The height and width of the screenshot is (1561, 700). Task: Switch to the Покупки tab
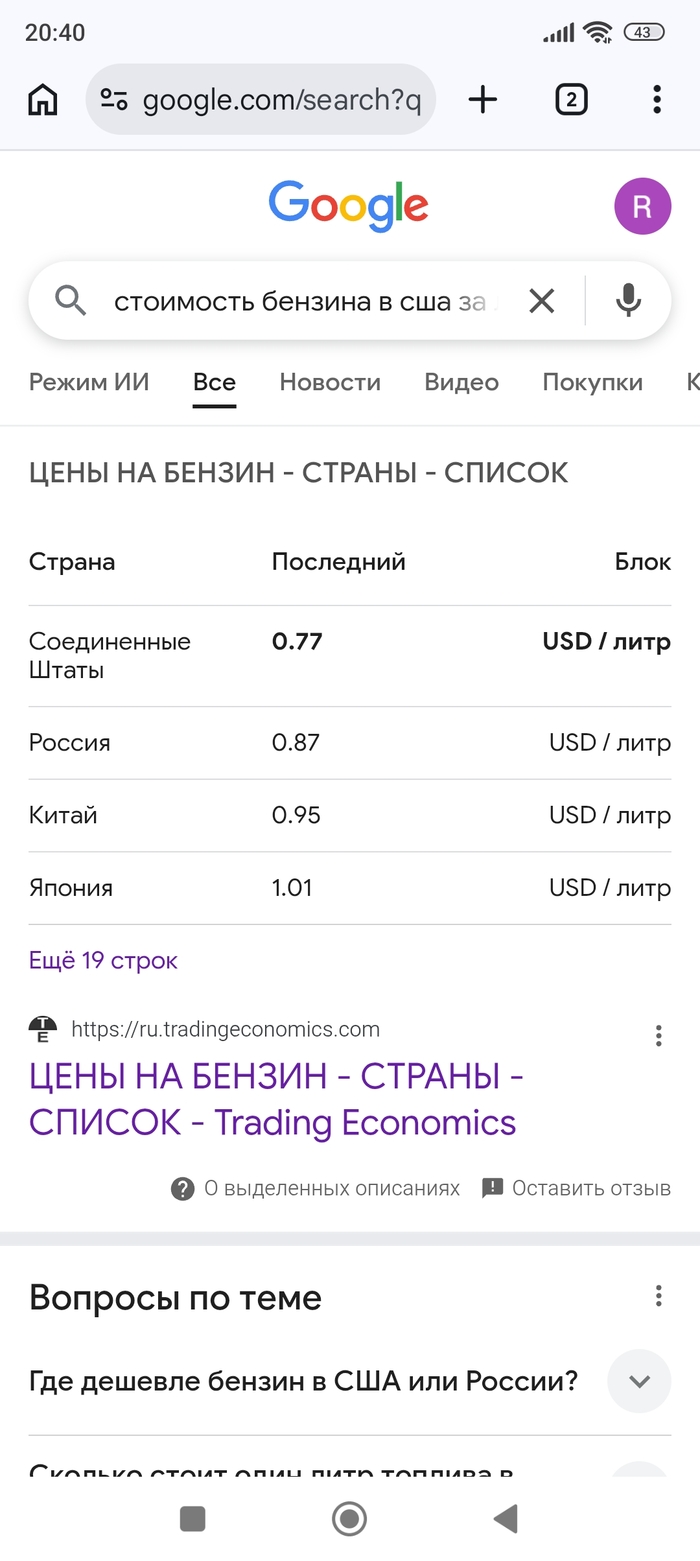pyautogui.click(x=592, y=382)
